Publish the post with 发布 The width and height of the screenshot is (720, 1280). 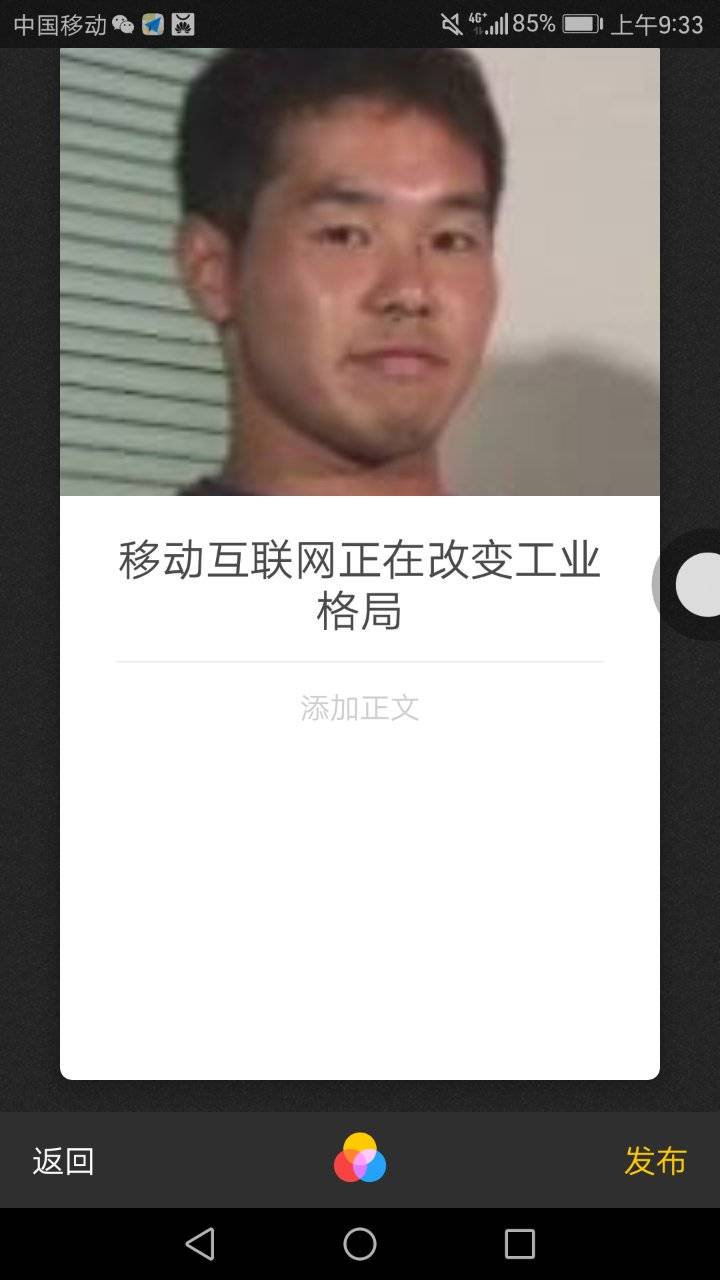click(655, 1160)
